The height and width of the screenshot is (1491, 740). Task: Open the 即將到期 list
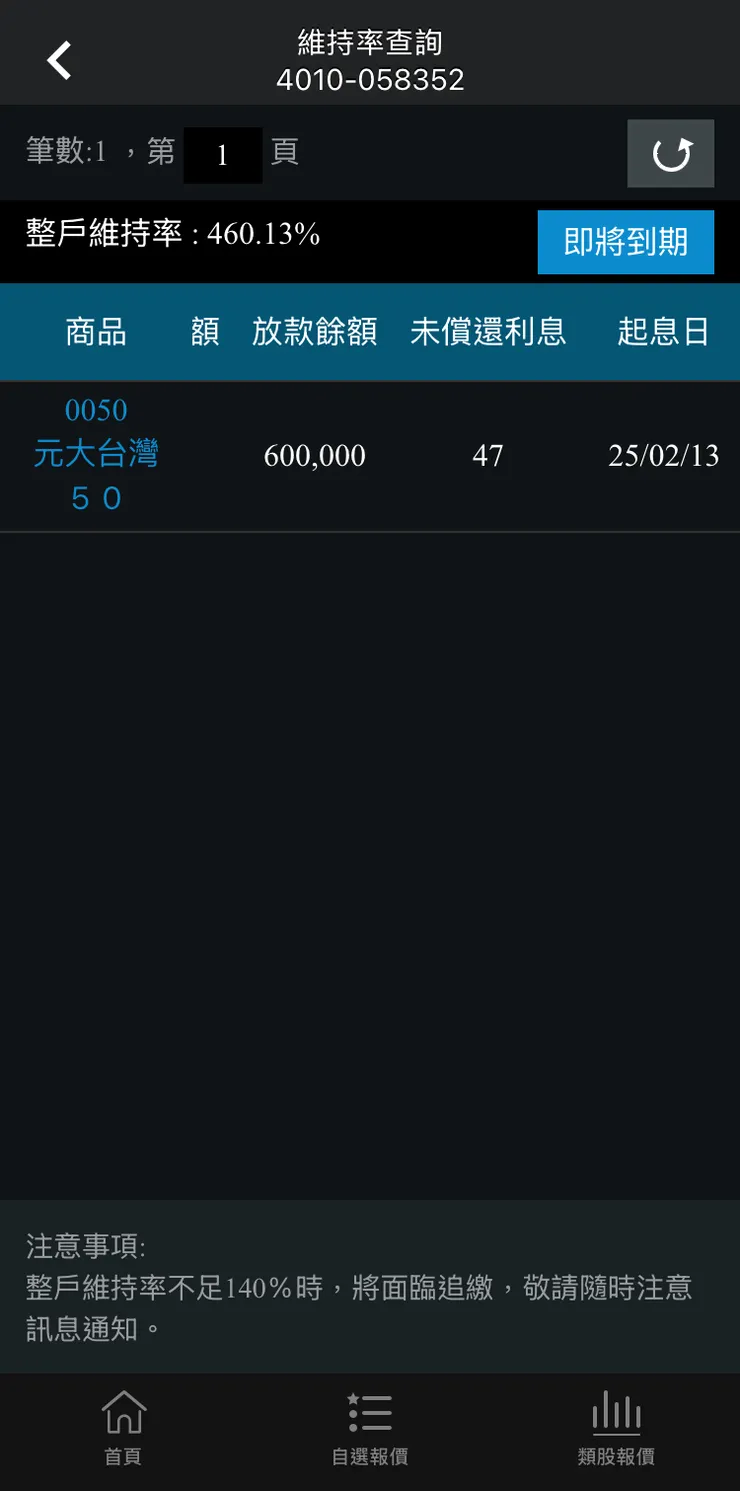click(x=625, y=242)
